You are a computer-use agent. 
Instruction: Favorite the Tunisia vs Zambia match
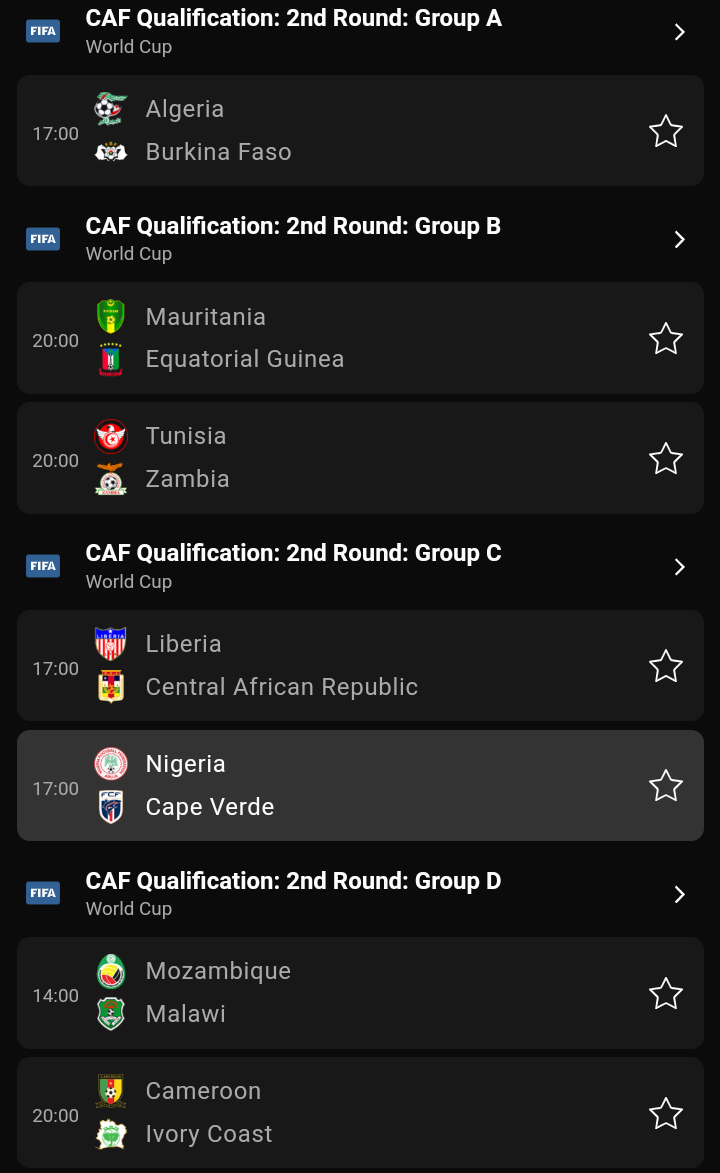click(665, 459)
